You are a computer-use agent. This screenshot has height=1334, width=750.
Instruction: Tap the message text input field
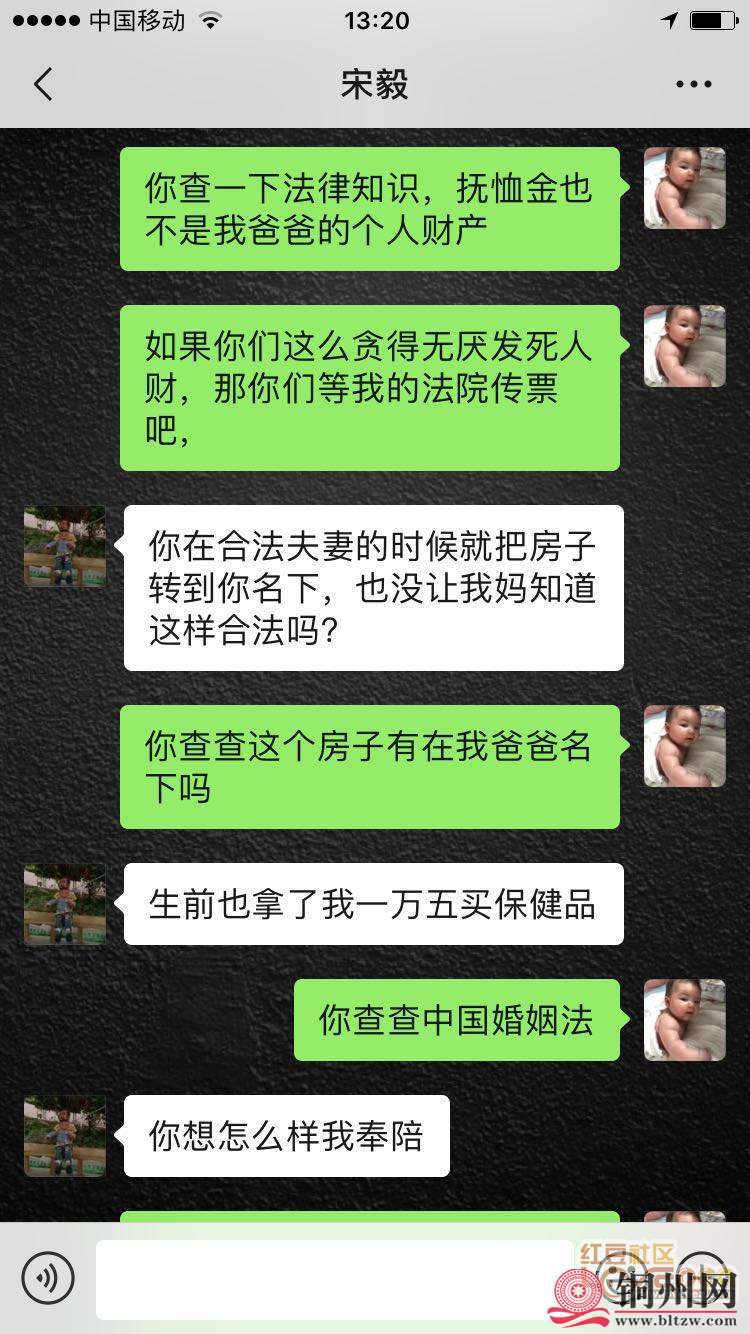click(335, 1278)
